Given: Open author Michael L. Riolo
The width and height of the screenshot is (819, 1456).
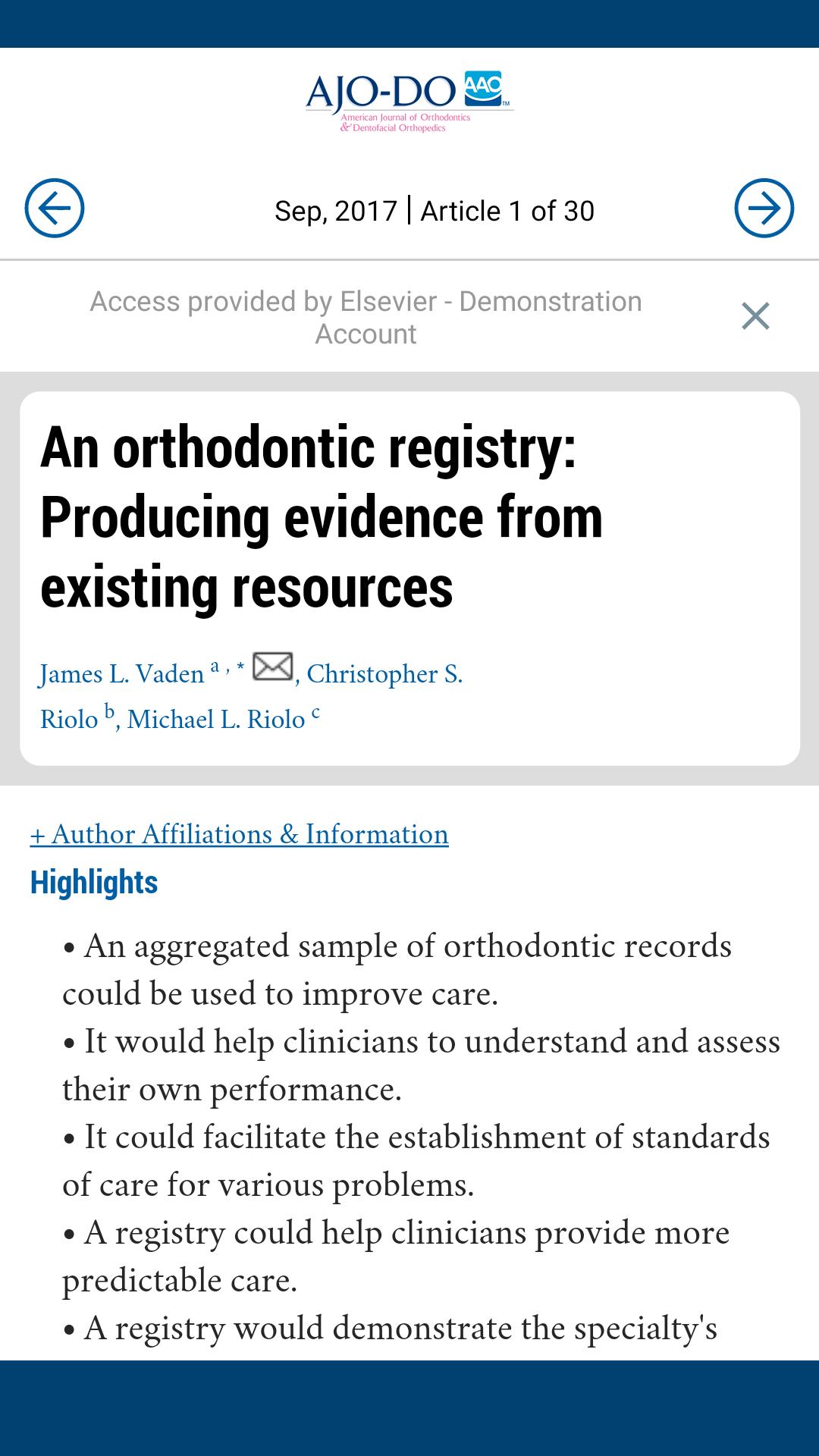Looking at the screenshot, I should coord(216,720).
